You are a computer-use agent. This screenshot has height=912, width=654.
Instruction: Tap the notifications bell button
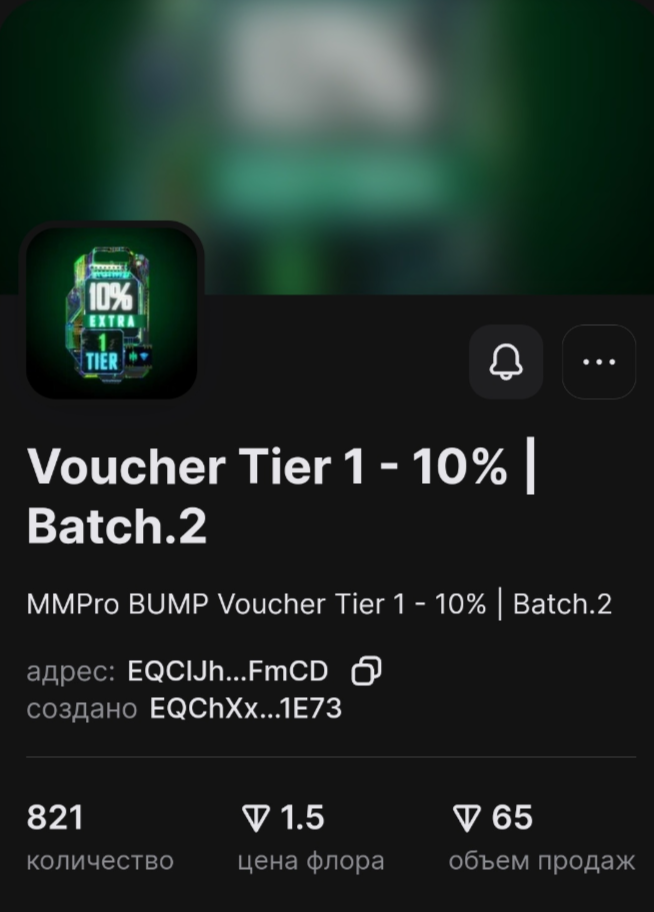pyautogui.click(x=506, y=362)
